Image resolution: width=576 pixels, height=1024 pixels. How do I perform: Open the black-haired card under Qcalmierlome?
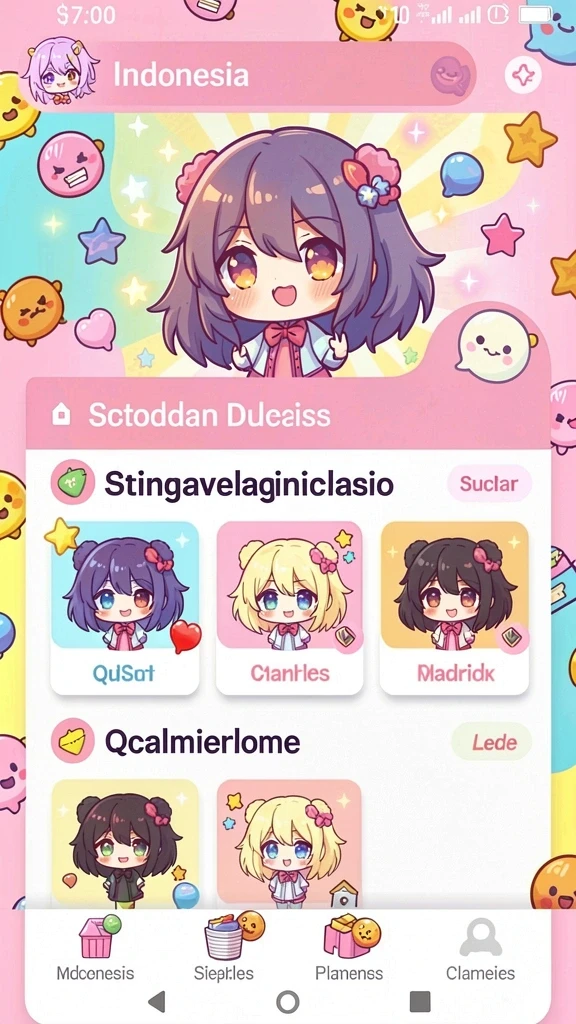tap(125, 844)
